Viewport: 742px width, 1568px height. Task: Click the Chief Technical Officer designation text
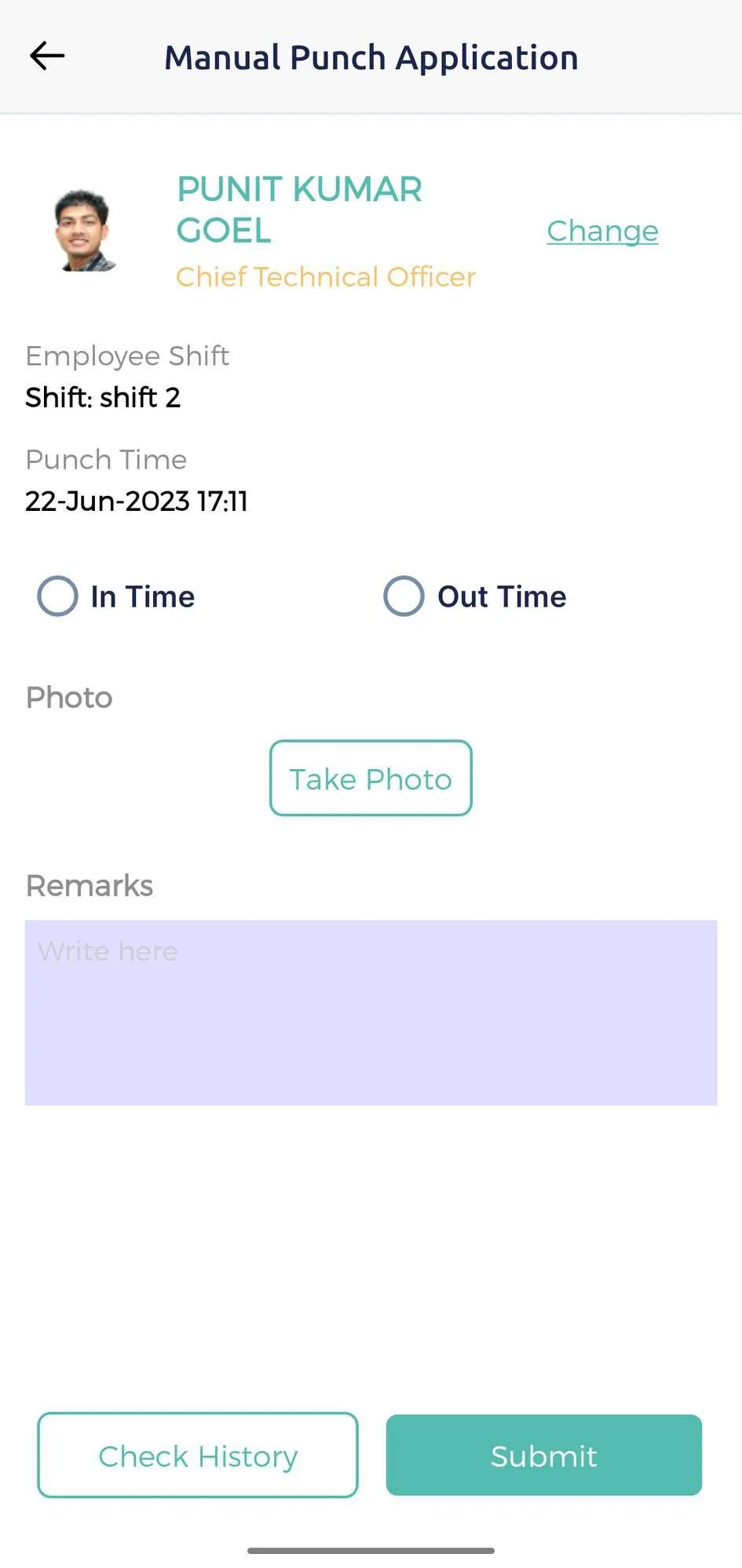(326, 277)
